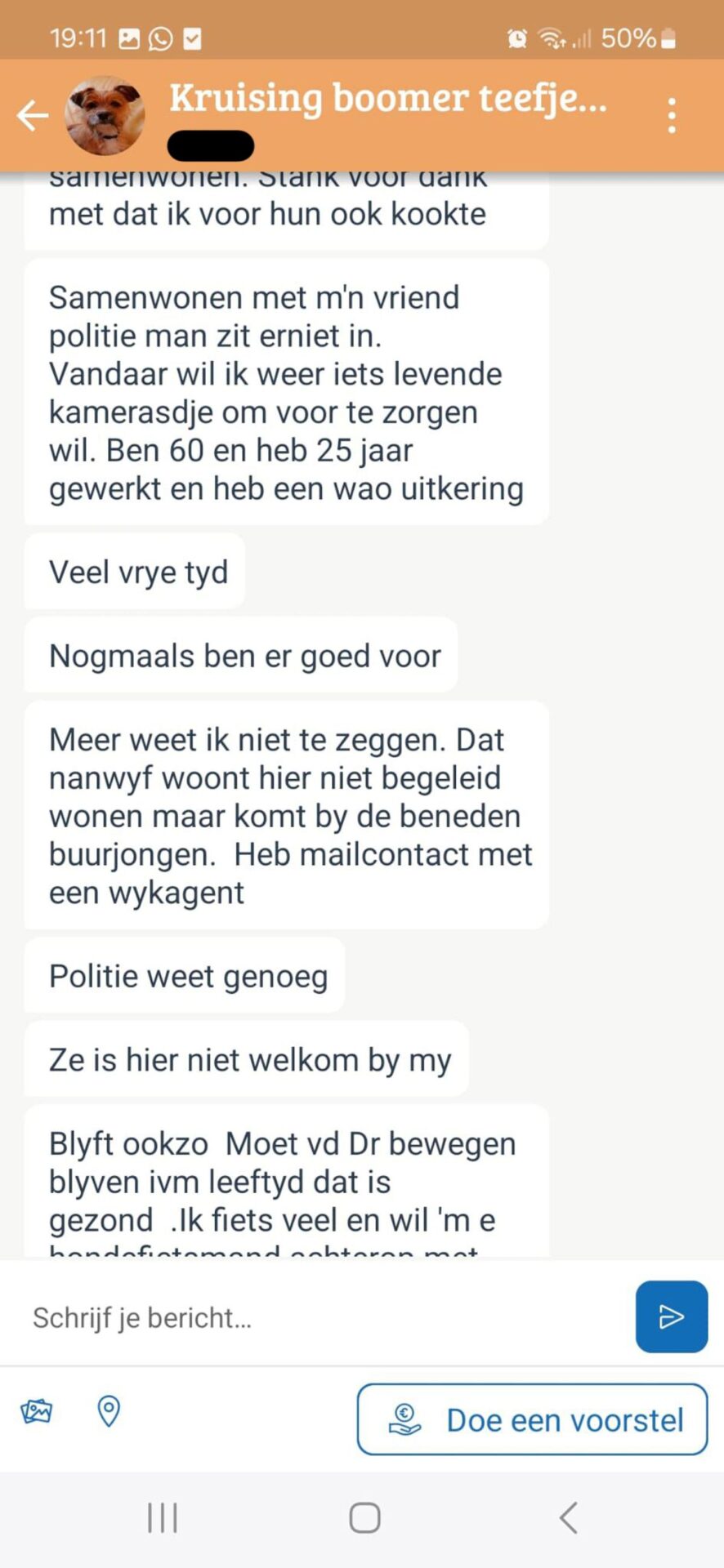Attach a photo to the chat
The image size is (724, 1568).
pos(37,1411)
